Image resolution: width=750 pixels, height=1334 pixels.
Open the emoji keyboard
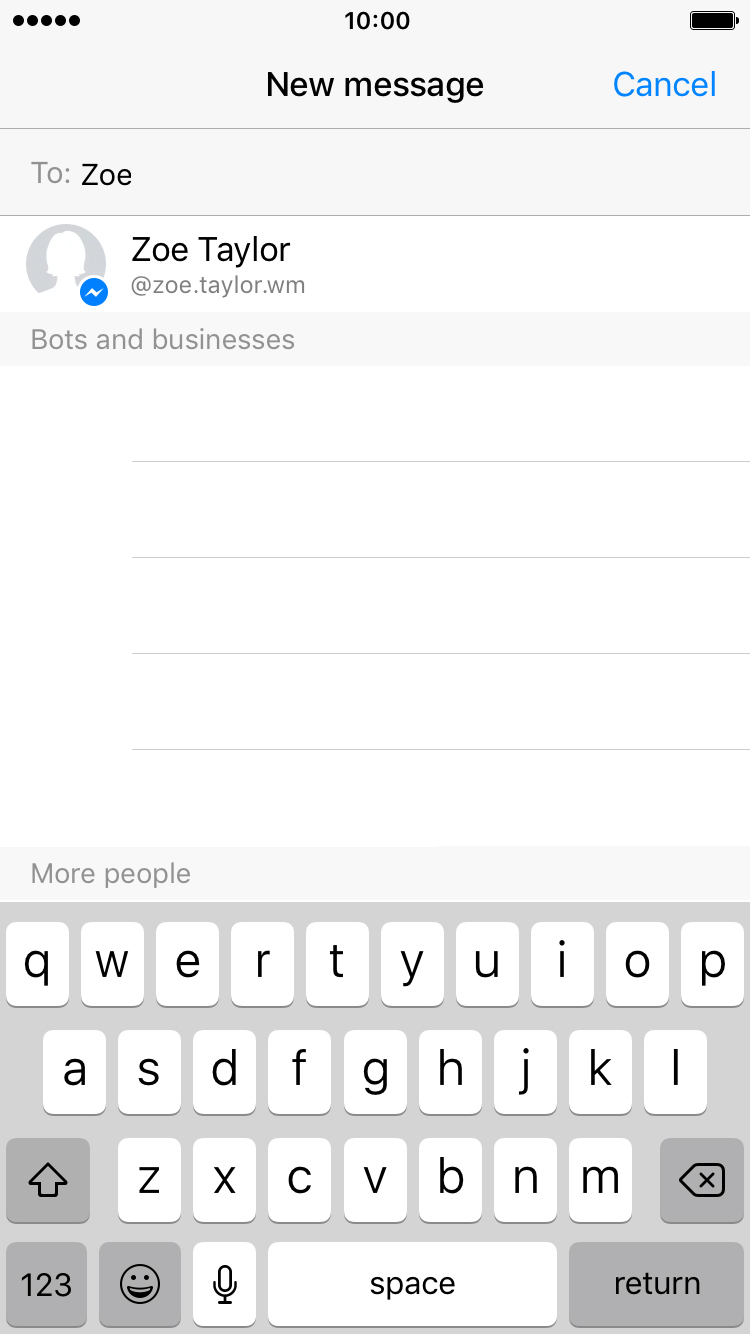pos(140,1284)
